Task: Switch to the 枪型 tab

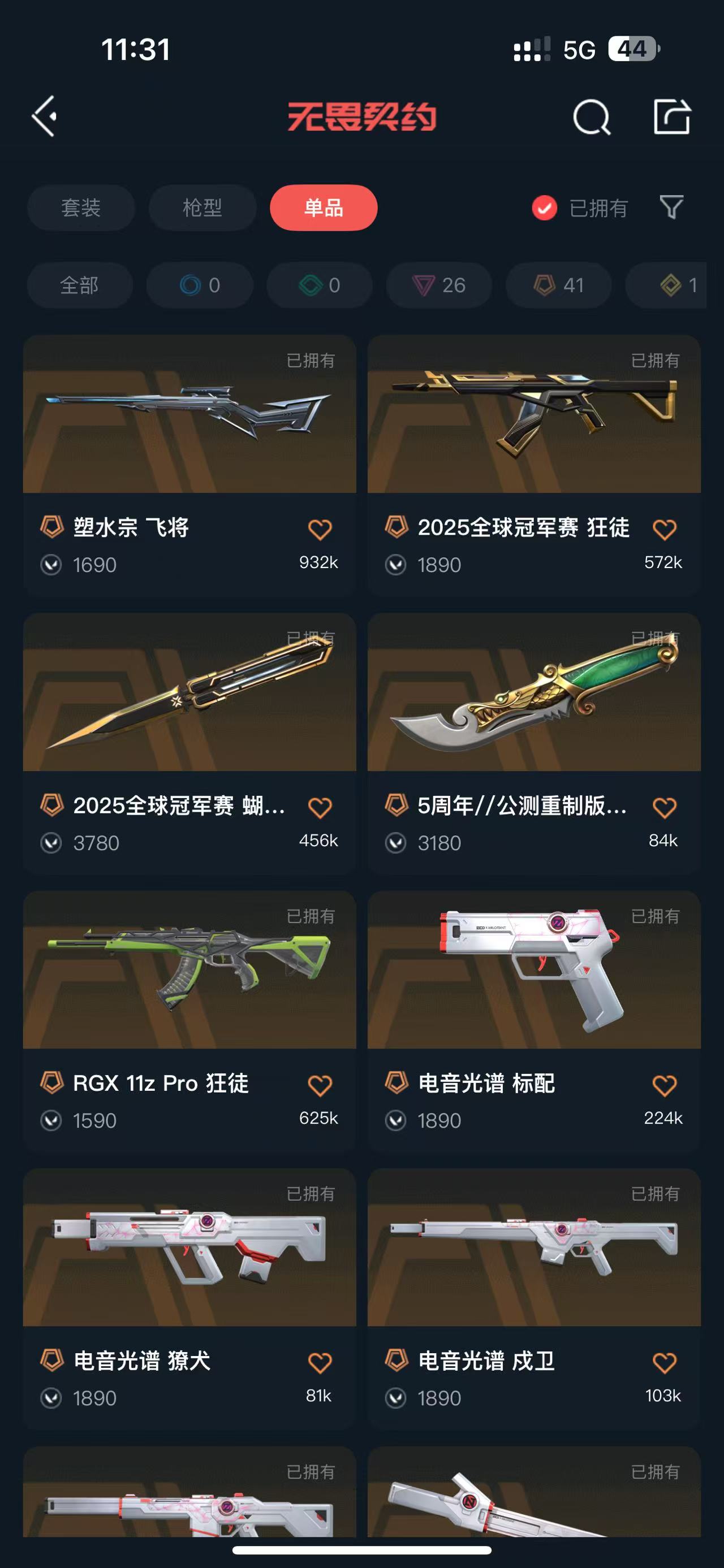Action: 202,207
